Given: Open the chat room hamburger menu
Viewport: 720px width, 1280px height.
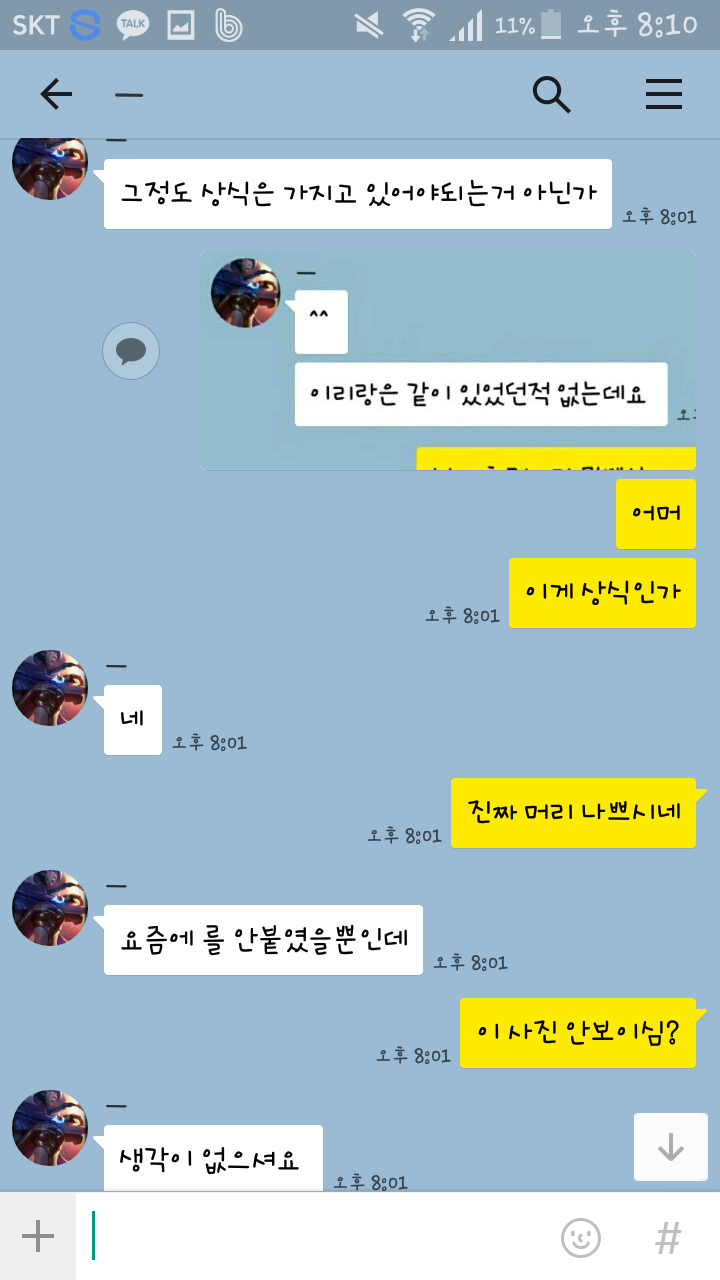Looking at the screenshot, I should point(663,94).
